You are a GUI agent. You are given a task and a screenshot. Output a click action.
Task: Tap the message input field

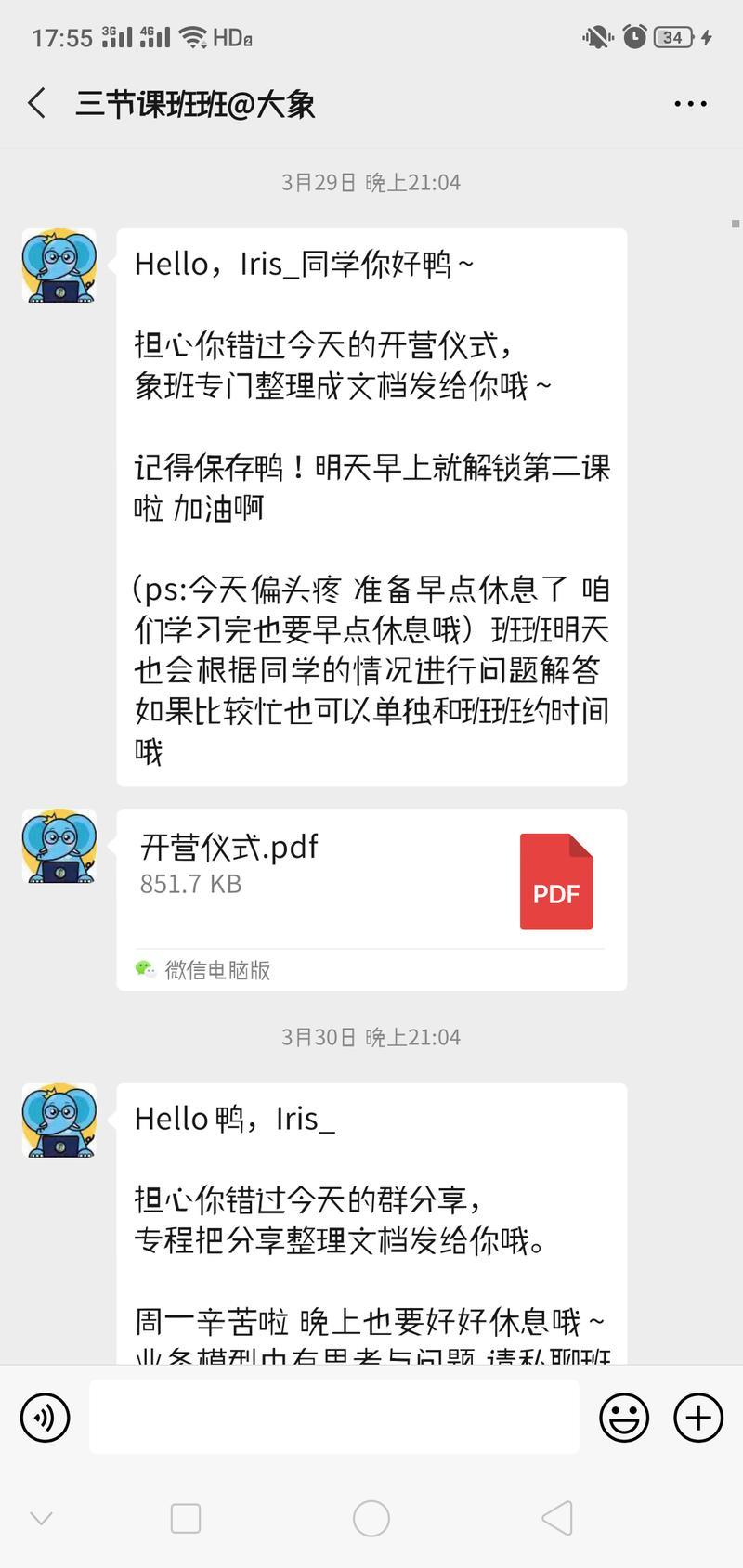tap(334, 1418)
